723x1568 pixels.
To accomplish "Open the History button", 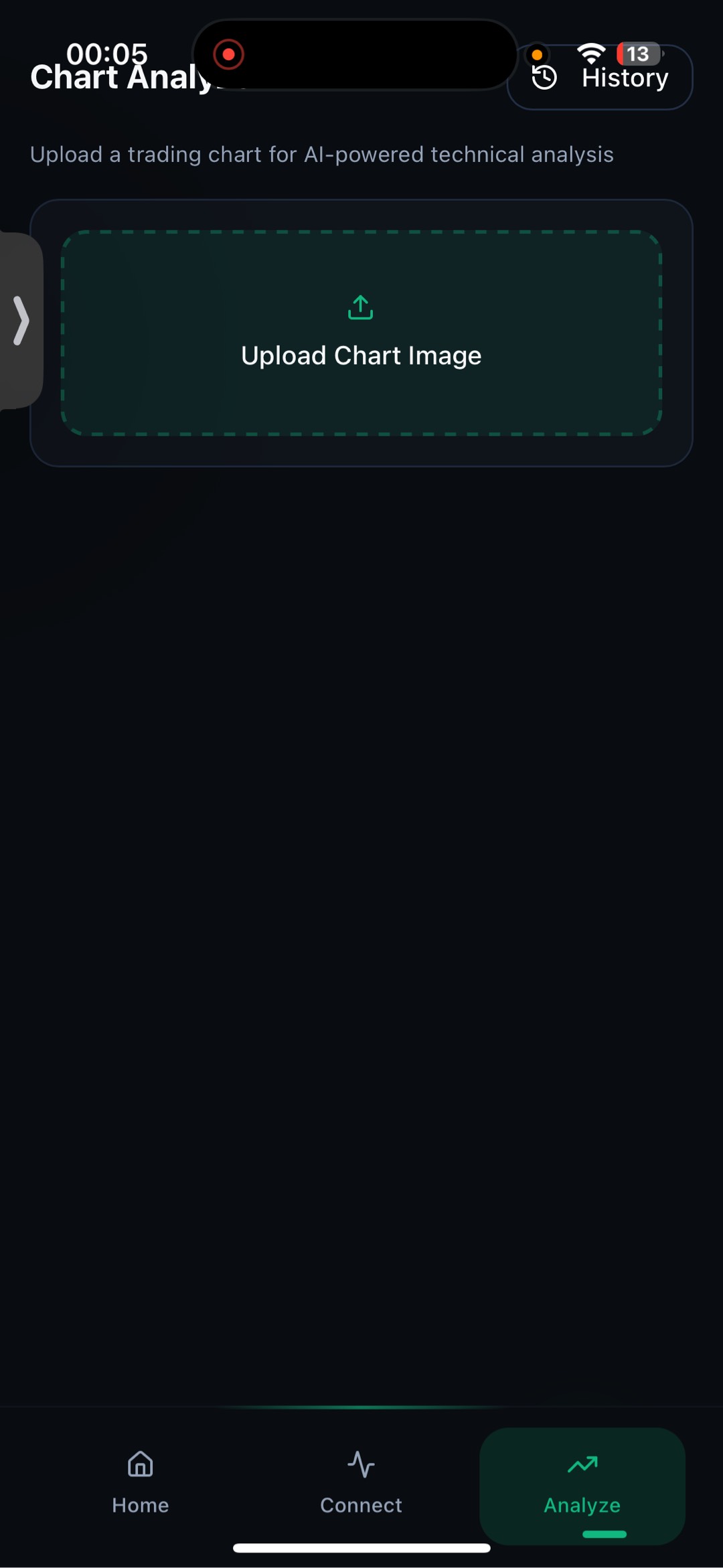I will point(600,78).
